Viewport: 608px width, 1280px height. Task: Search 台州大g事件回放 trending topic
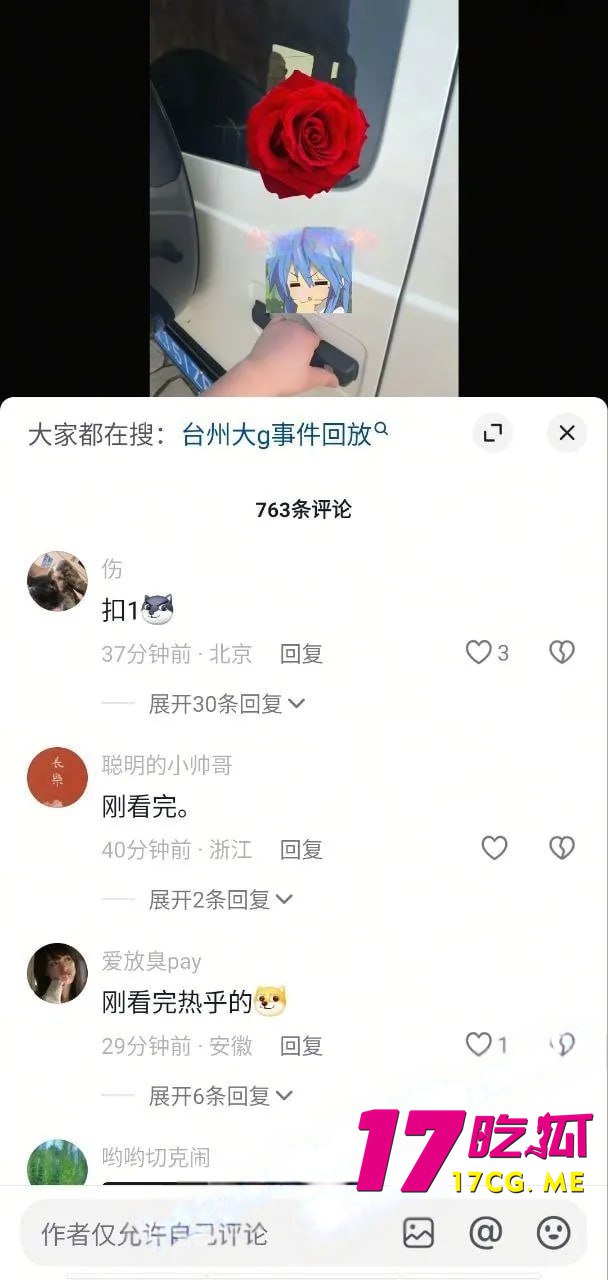(284, 434)
